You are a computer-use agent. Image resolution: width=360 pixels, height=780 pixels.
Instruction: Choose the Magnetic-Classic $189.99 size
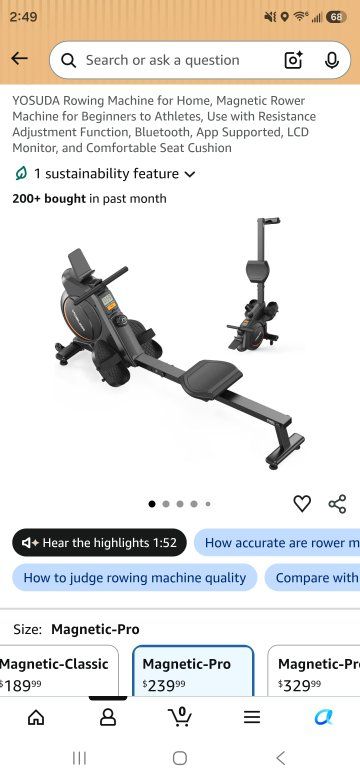(x=59, y=671)
